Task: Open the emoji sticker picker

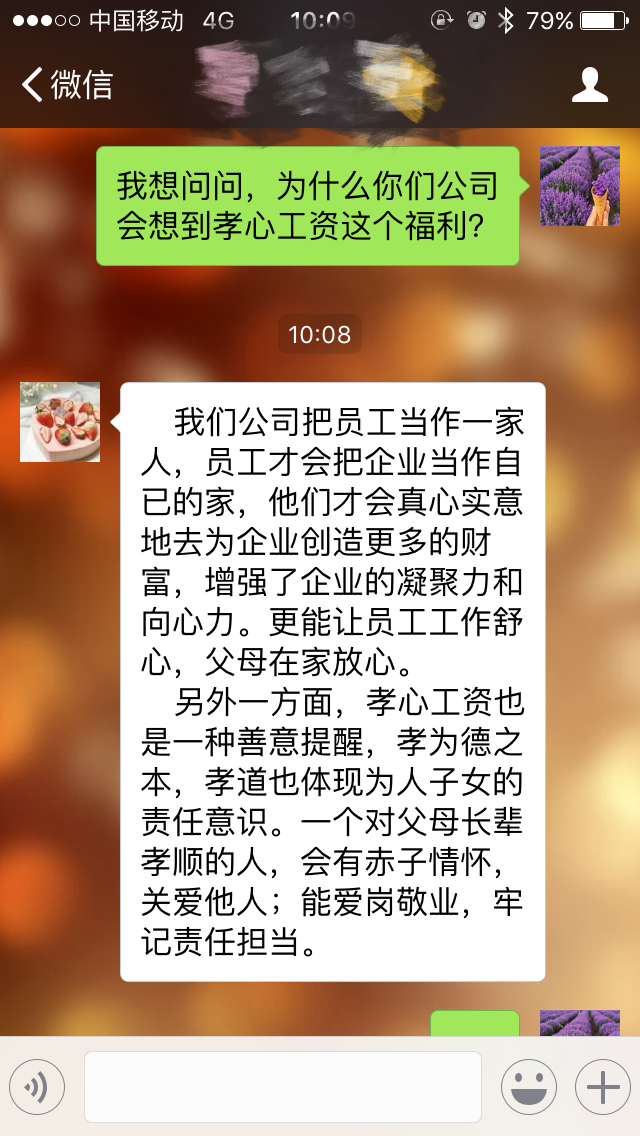Action: coord(528,1086)
